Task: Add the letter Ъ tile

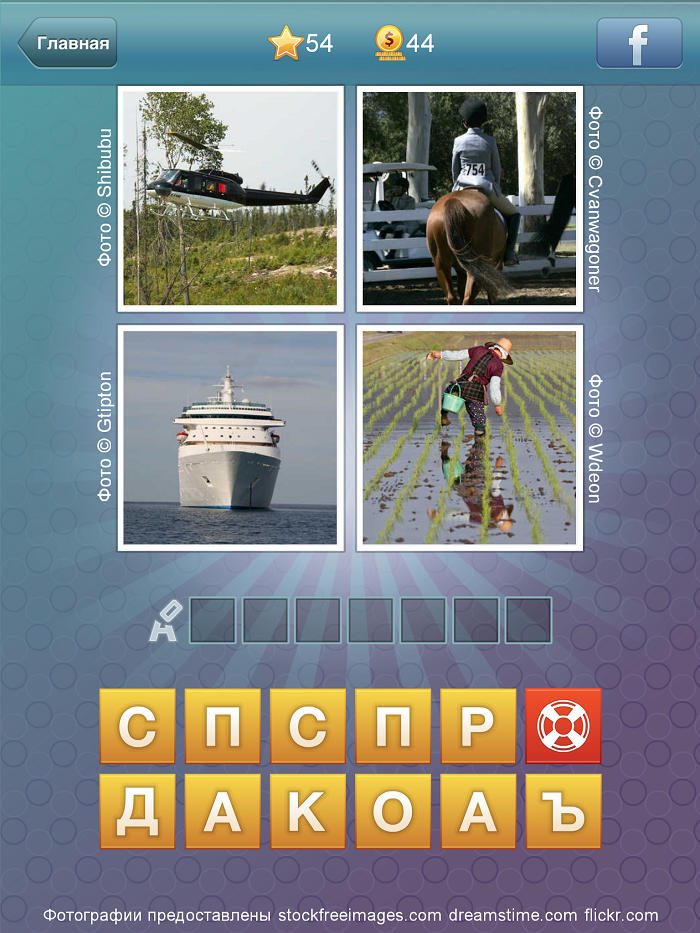Action: (563, 811)
